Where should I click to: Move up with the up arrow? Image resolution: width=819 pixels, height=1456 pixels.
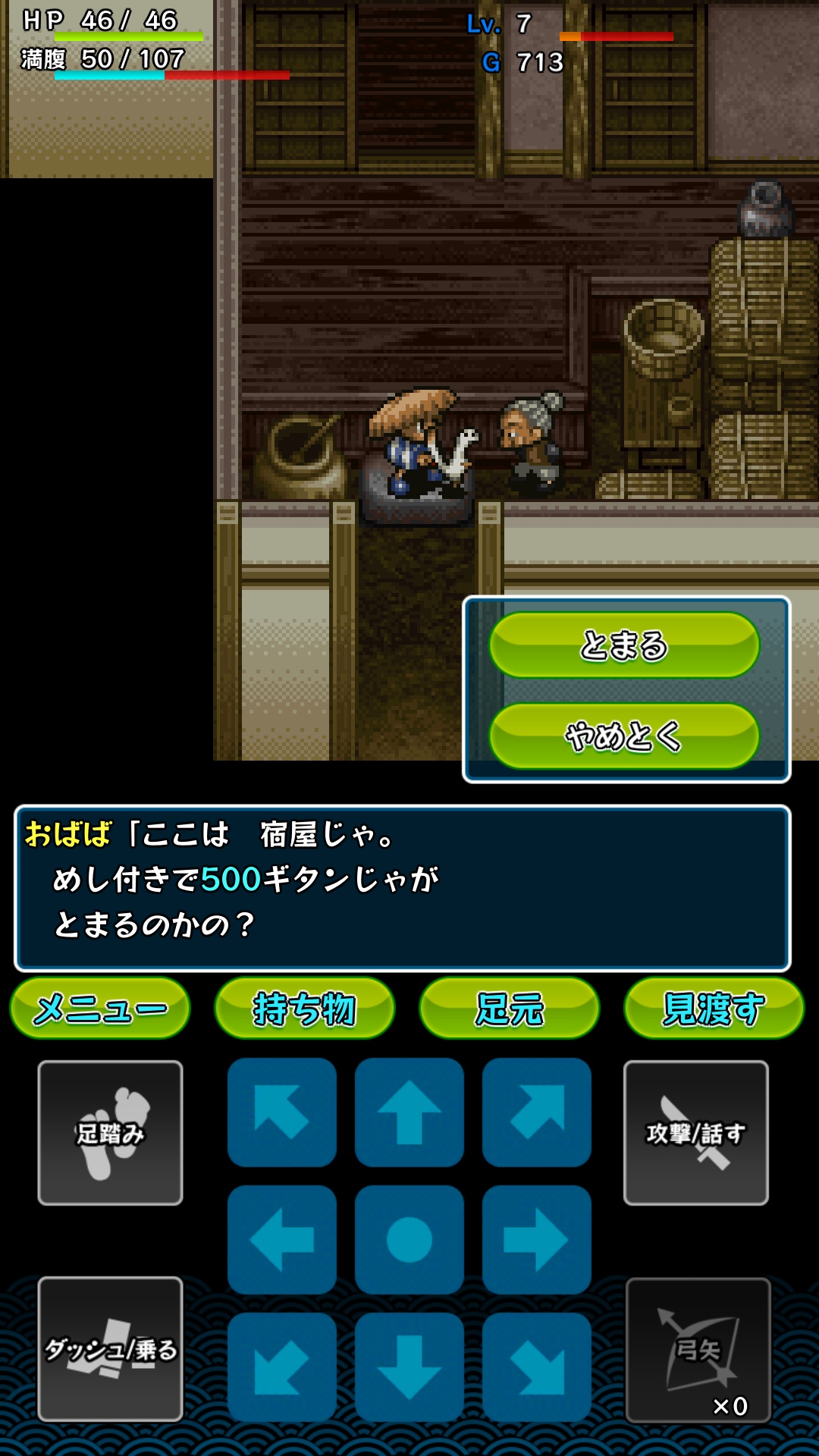pyautogui.click(x=409, y=1112)
